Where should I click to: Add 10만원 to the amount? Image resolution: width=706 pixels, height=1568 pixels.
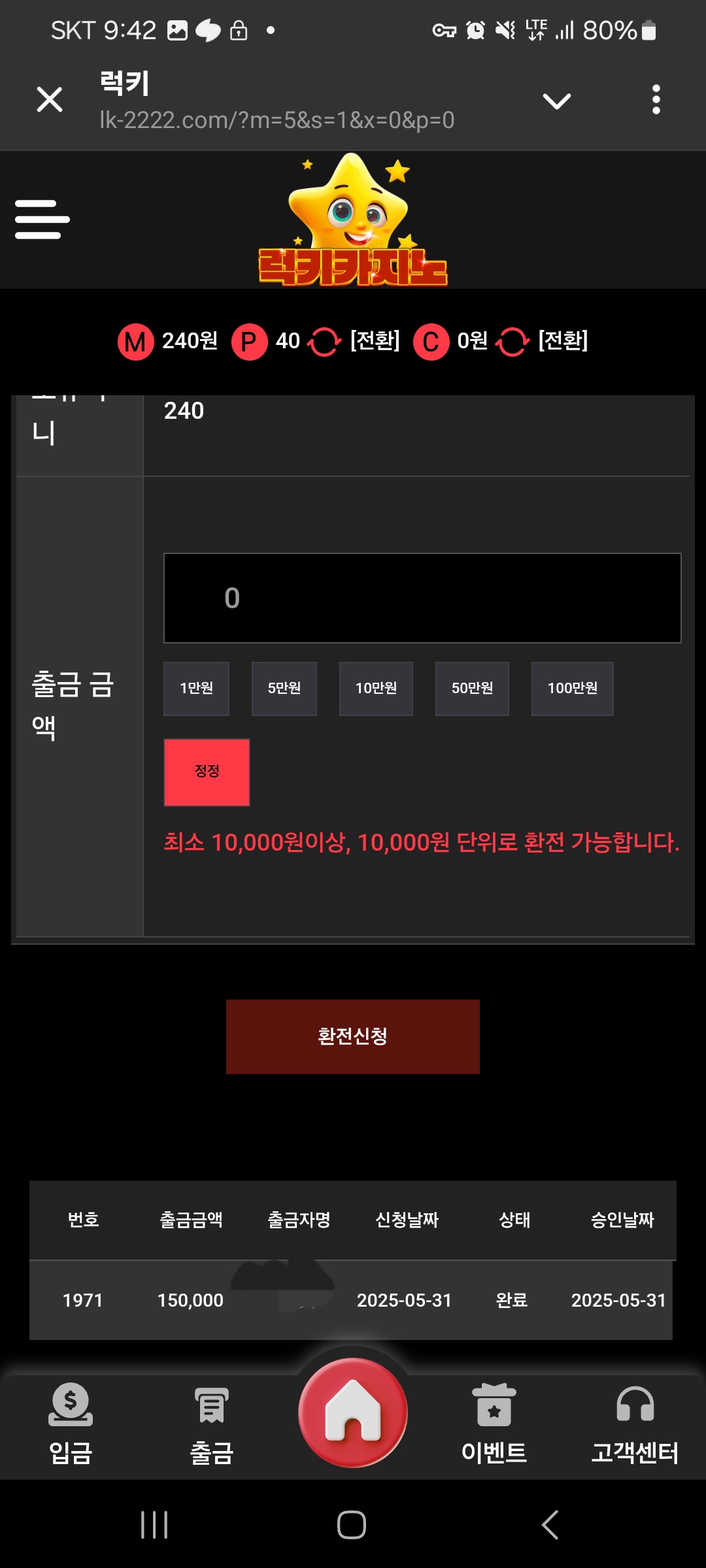coord(376,689)
